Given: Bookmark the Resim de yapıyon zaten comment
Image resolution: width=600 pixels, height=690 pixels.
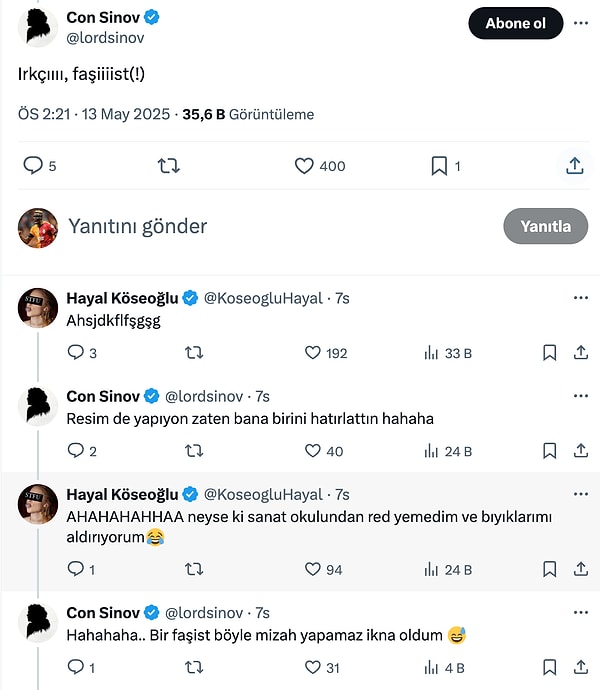Looking at the screenshot, I should [x=549, y=451].
